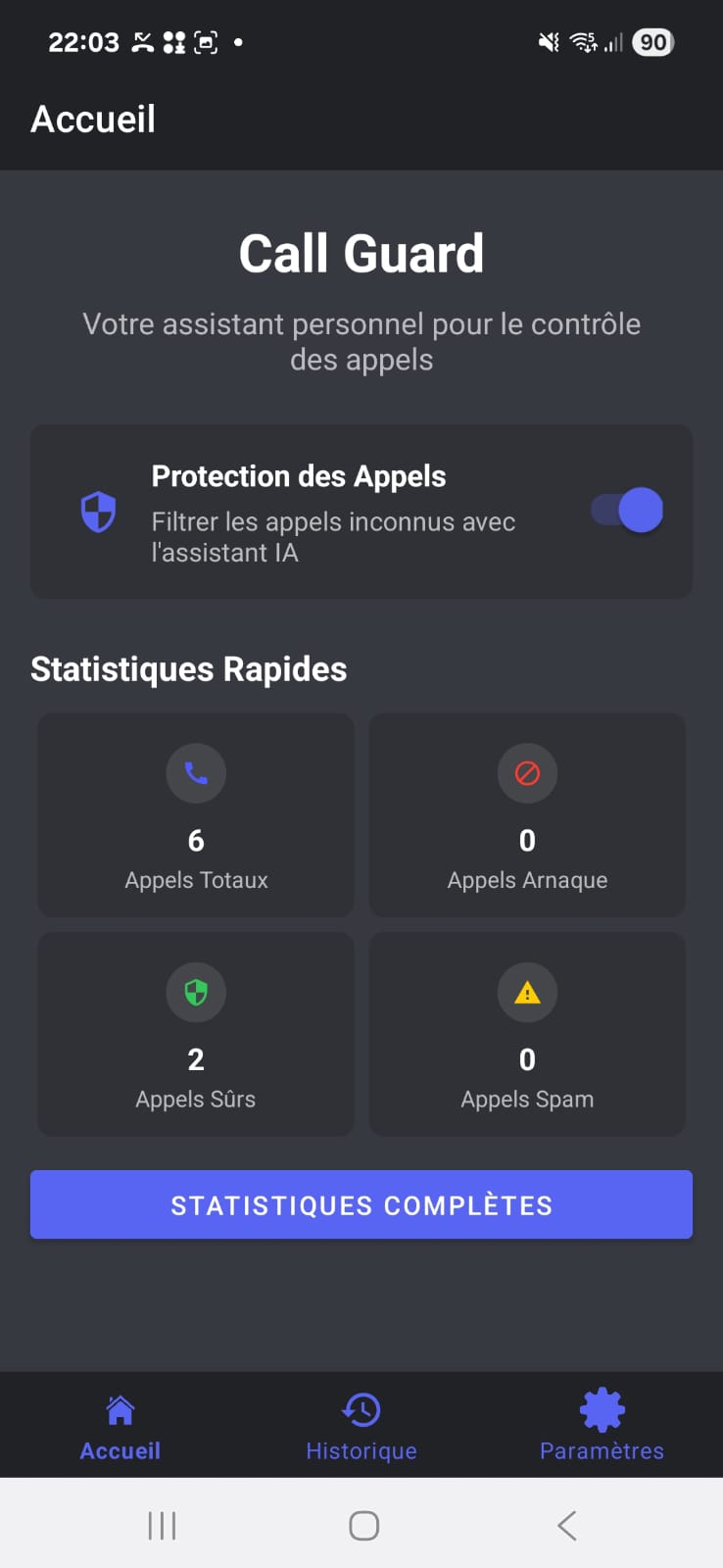This screenshot has height=1568, width=723.
Task: Tap the system home button
Action: click(x=363, y=1525)
